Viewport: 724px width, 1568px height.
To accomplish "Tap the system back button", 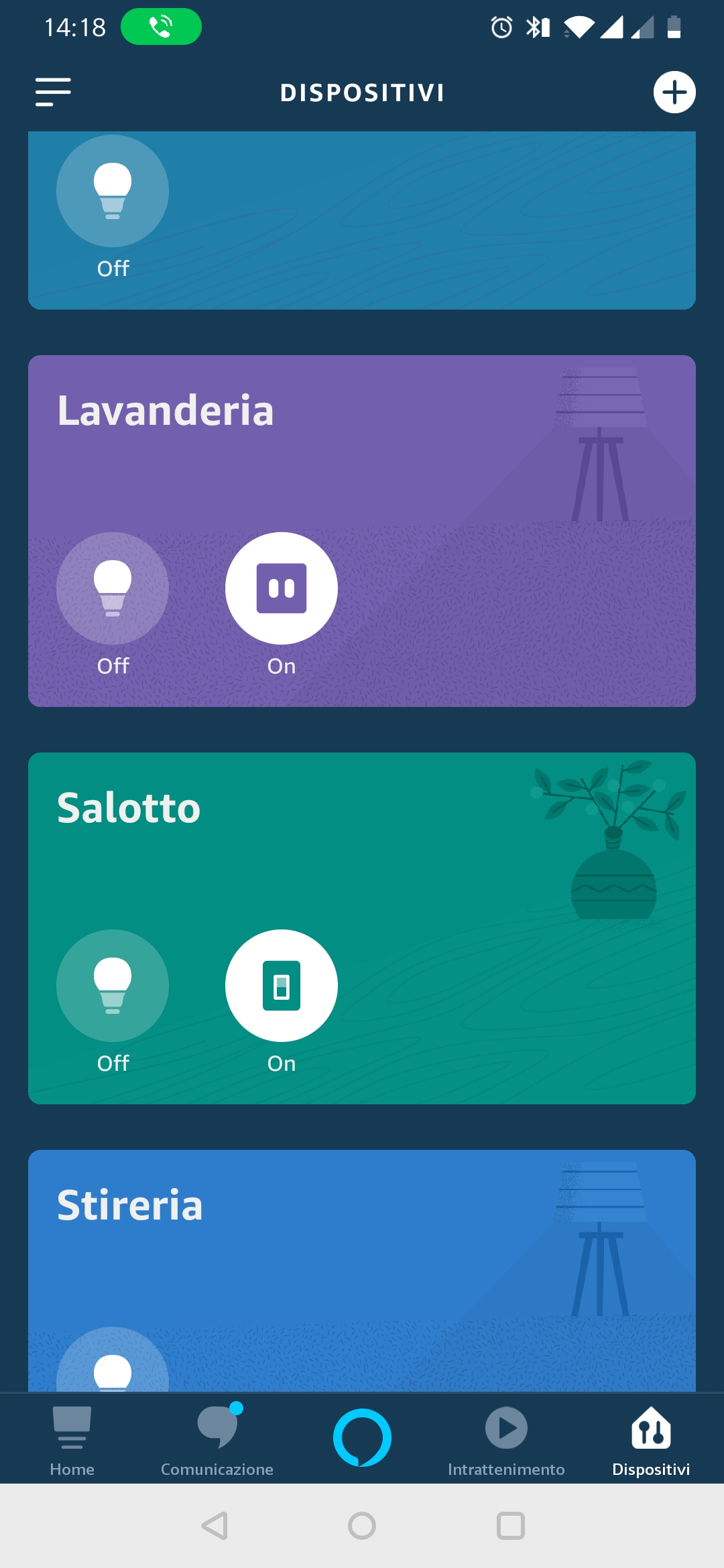I will (x=215, y=1526).
